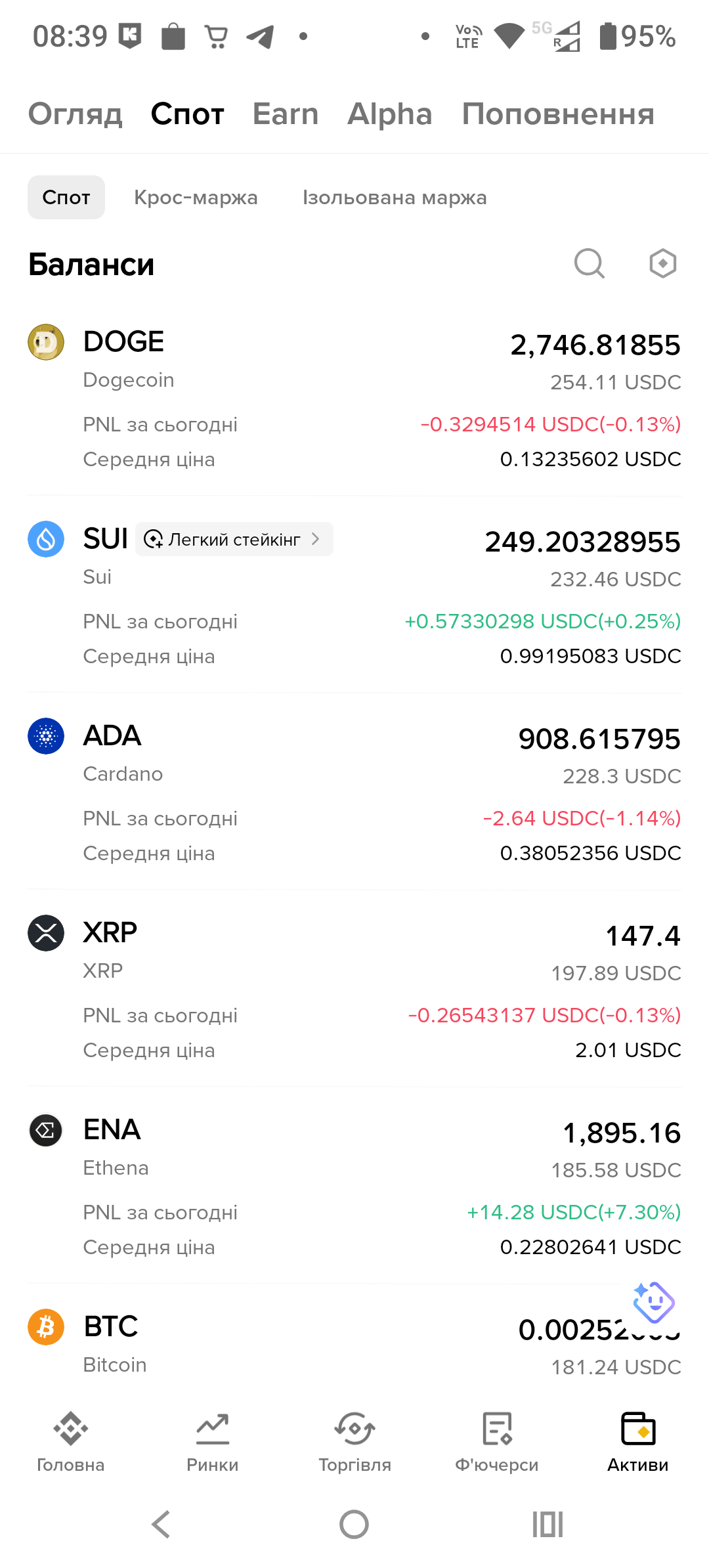The image size is (709, 1568).
Task: Switch to the Огляд tab
Action: point(75,114)
